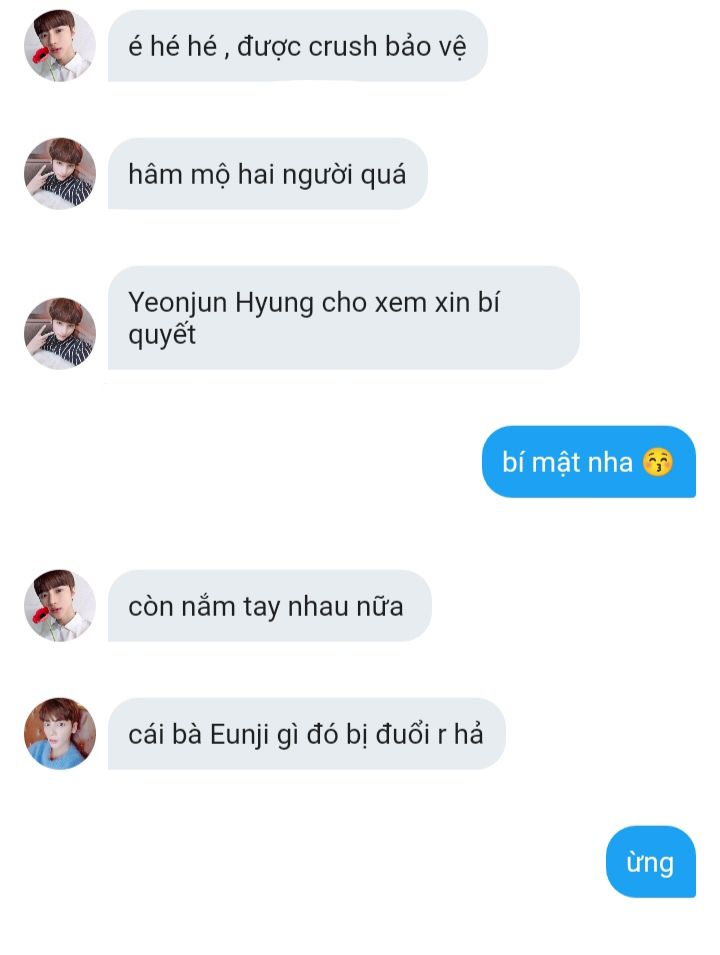Screen dimensions: 720x955
Task: Open avatar beside the "Eunji" message
Action: coord(60,734)
